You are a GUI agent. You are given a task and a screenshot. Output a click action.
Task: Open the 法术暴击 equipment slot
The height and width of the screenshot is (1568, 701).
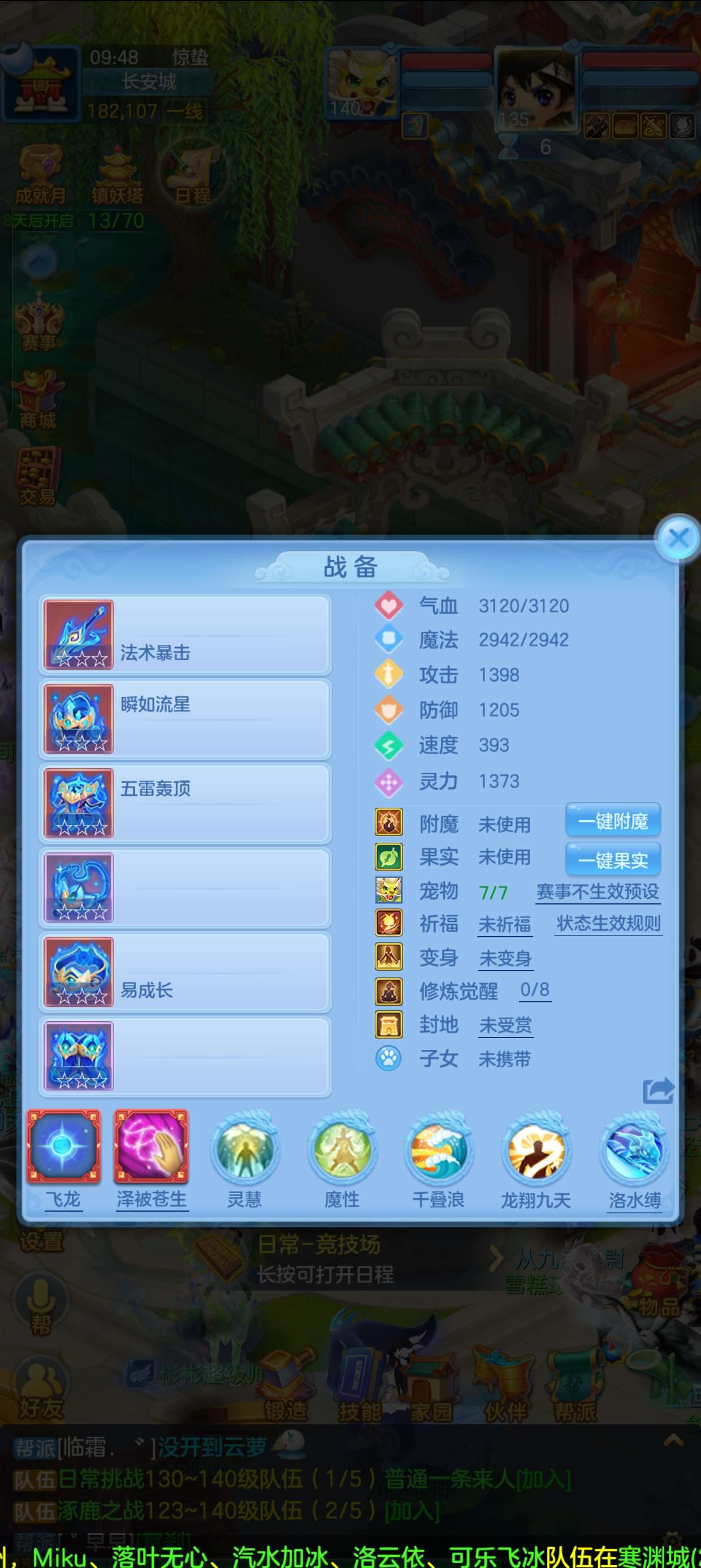click(x=185, y=635)
